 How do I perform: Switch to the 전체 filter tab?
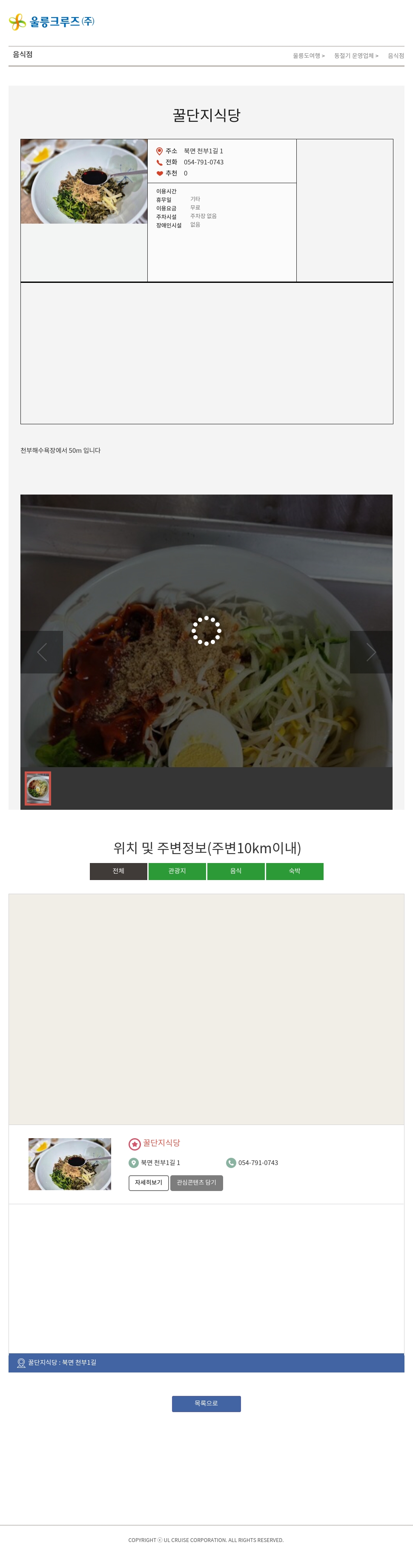tap(119, 871)
